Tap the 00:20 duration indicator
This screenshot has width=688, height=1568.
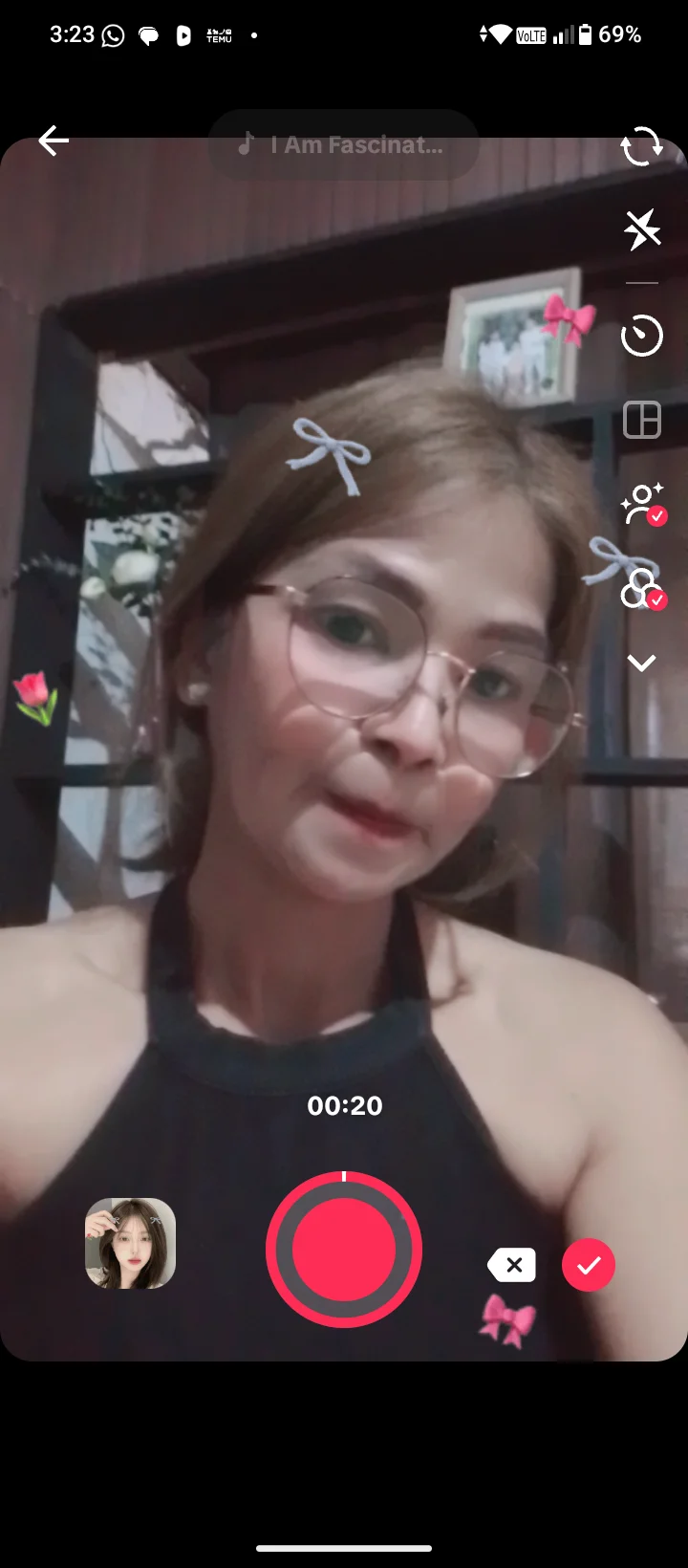click(344, 1105)
